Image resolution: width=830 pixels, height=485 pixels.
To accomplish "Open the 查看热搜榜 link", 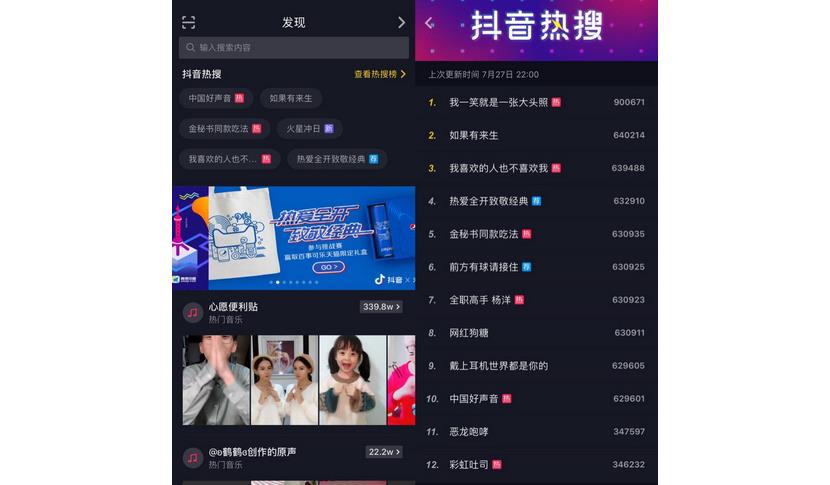I will 380,74.
